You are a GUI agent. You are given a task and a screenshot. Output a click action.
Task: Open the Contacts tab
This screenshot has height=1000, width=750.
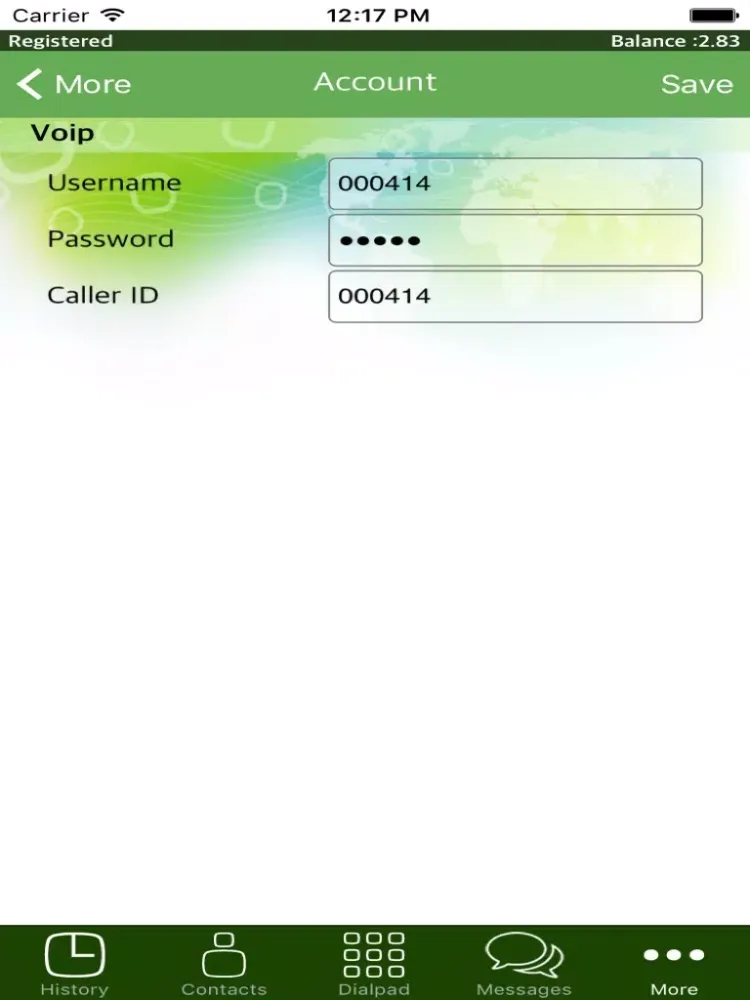[x=224, y=962]
